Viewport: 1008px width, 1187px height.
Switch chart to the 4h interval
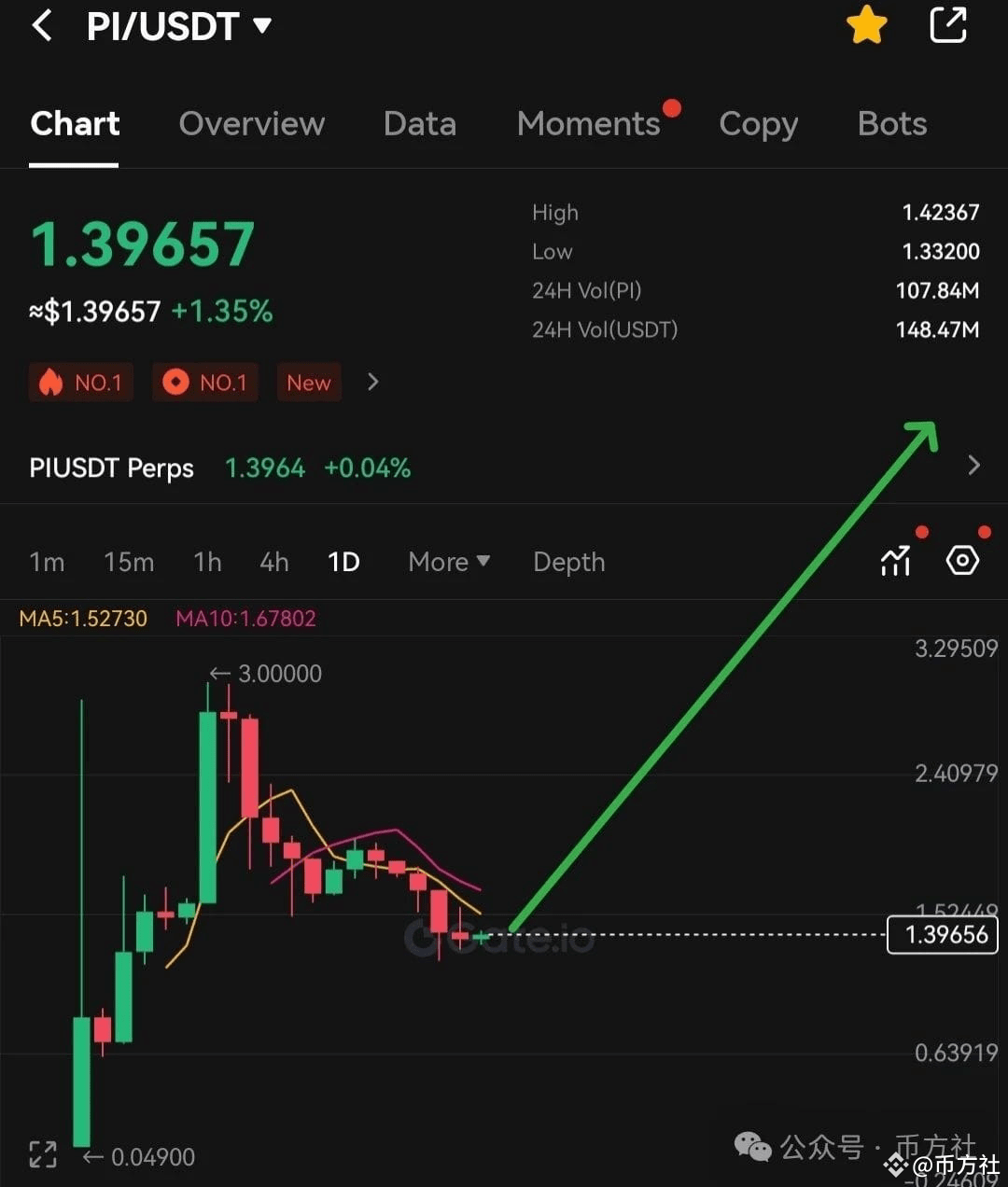pyautogui.click(x=274, y=562)
